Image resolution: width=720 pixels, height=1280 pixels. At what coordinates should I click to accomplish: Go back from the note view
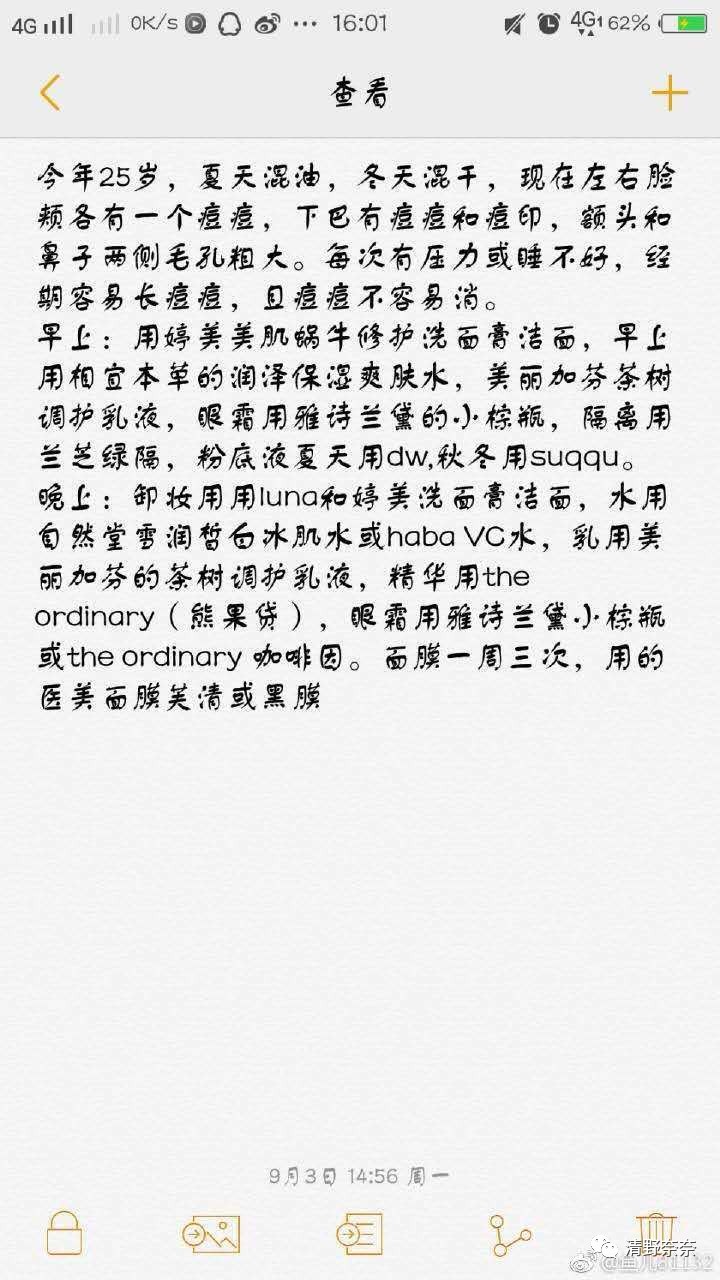50,93
